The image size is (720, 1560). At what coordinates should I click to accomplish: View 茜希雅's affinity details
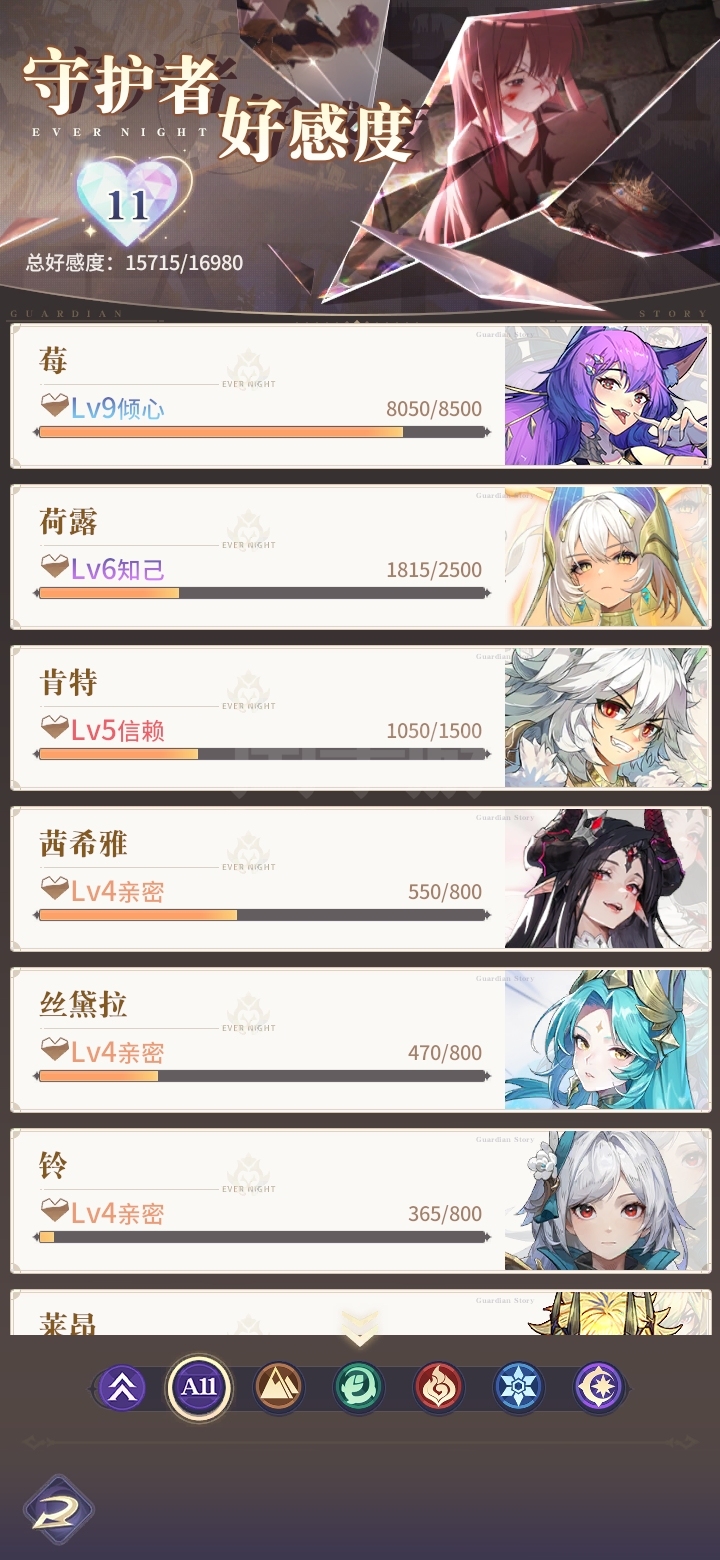[360, 879]
